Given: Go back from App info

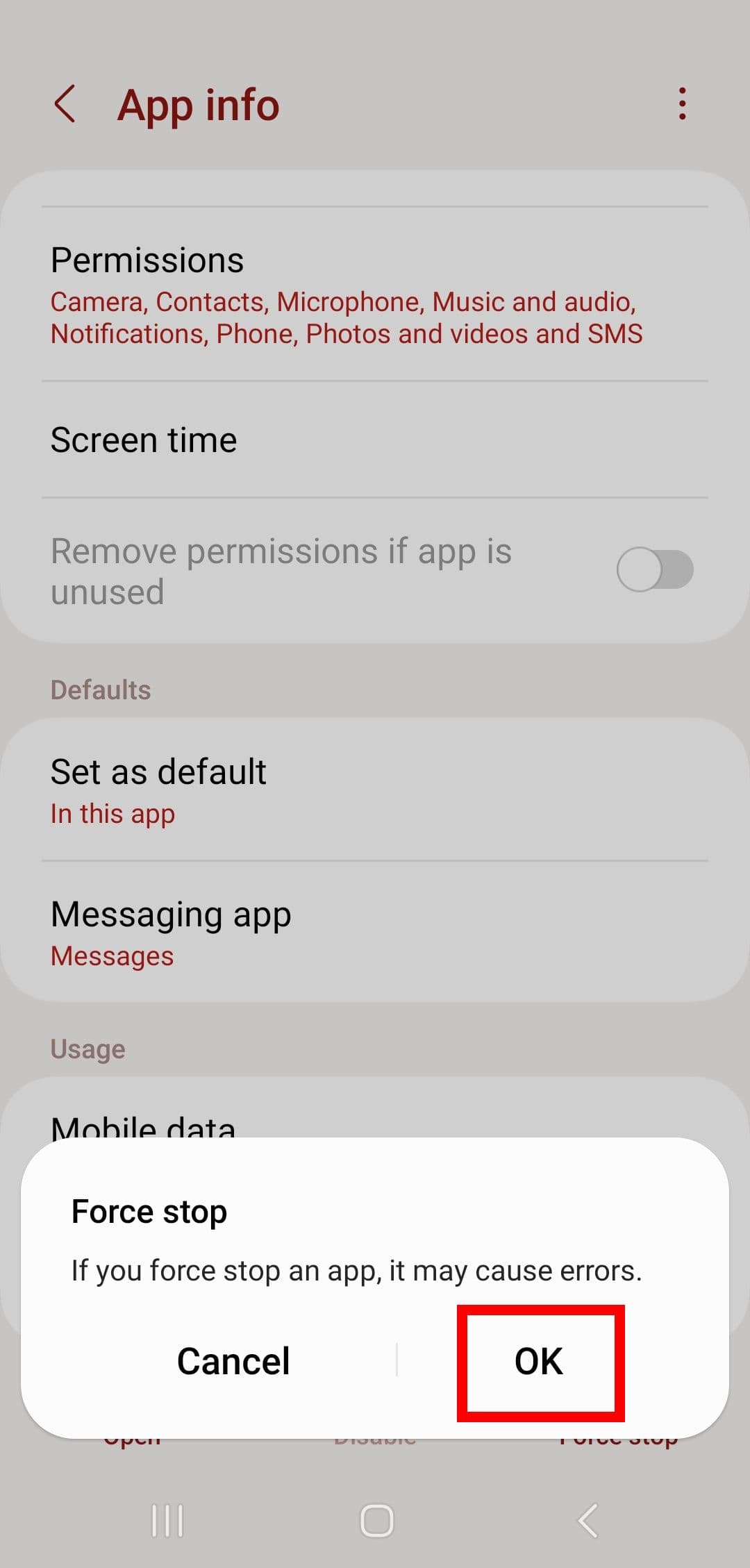Looking at the screenshot, I should coord(65,105).
